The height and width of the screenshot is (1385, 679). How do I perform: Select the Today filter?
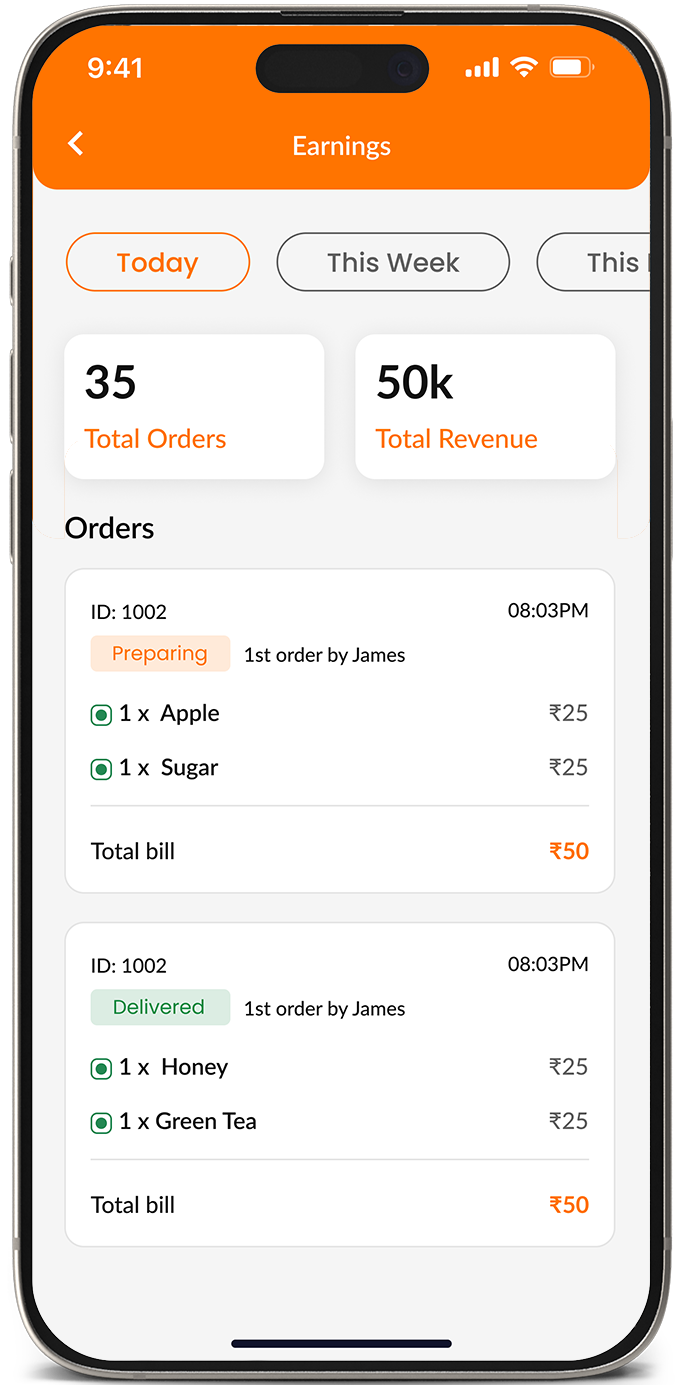[x=158, y=262]
